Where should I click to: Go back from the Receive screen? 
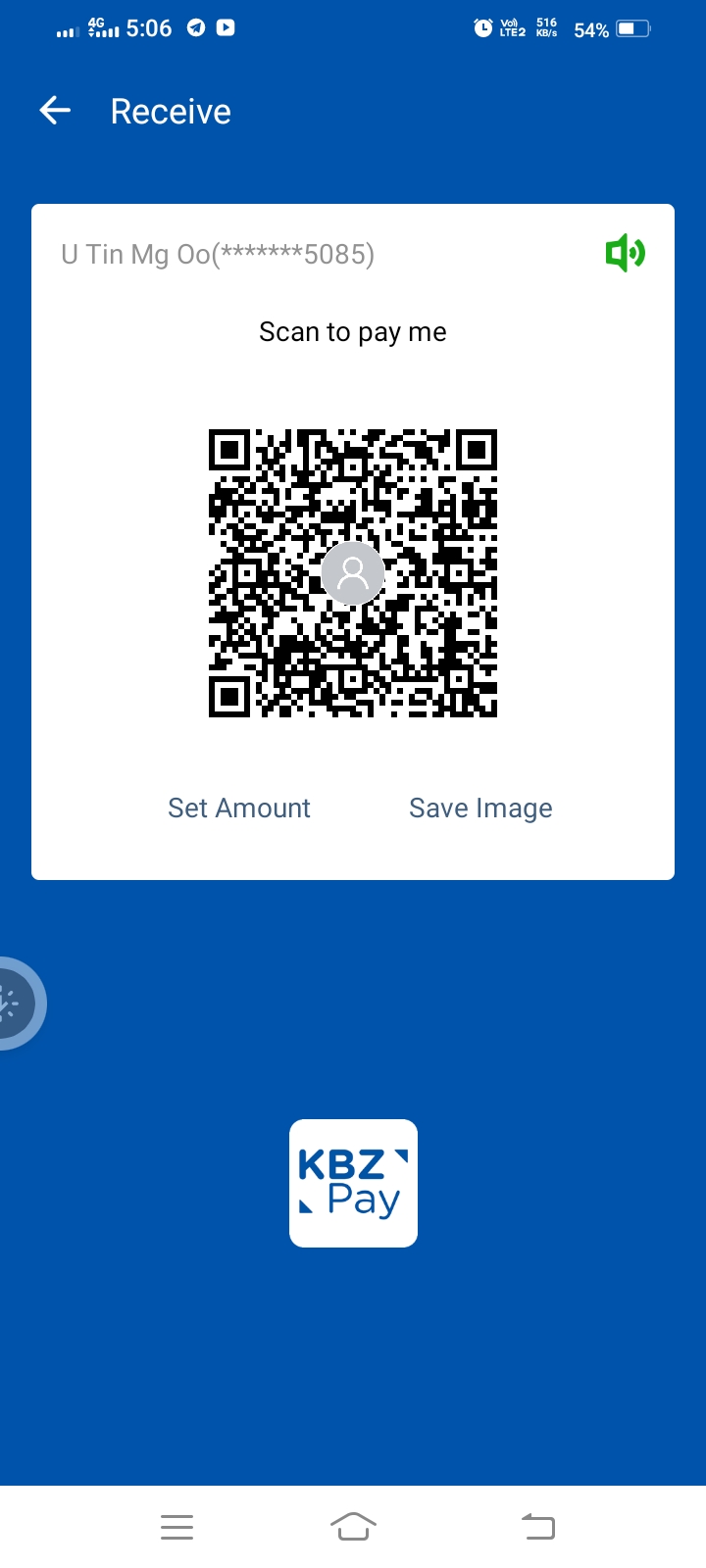click(55, 111)
